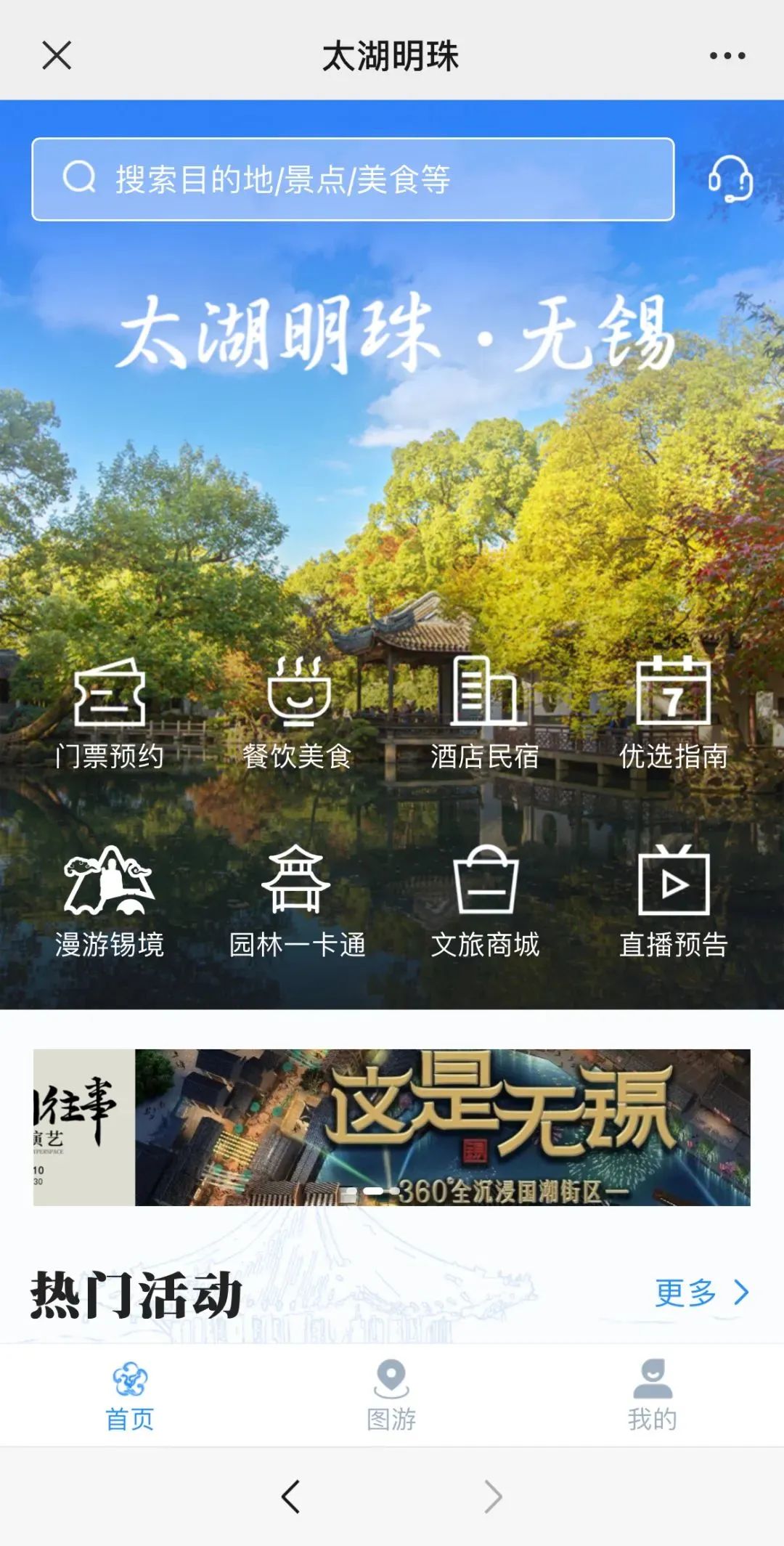Viewport: 784px width, 1546px height.
Task: Open the three-dot overflow menu
Action: click(727, 56)
